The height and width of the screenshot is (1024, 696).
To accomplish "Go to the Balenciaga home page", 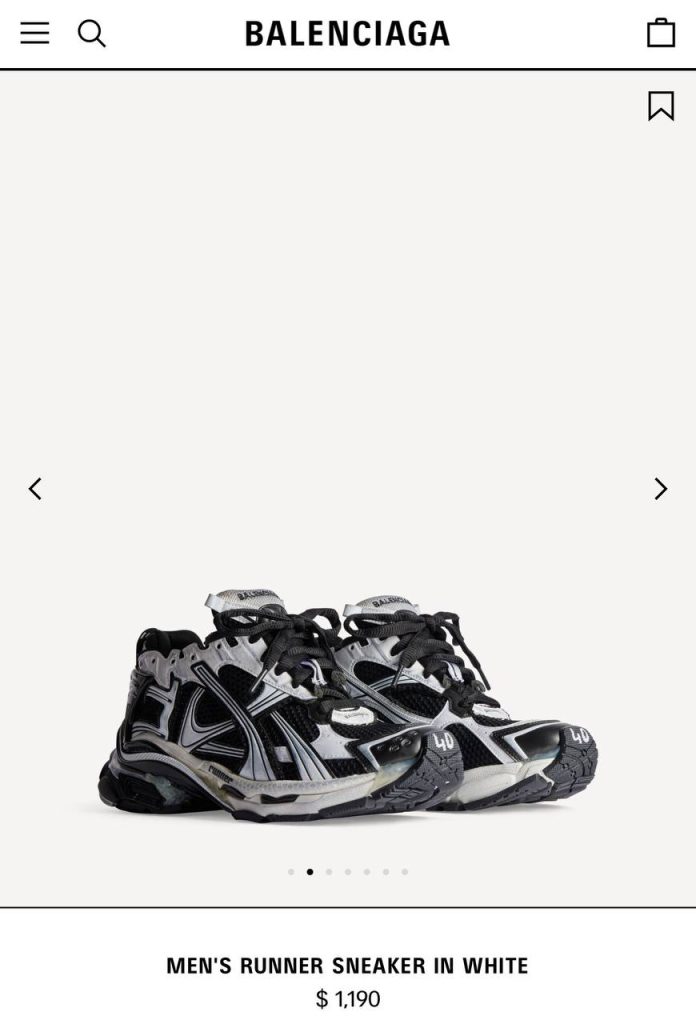I will click(x=347, y=34).
